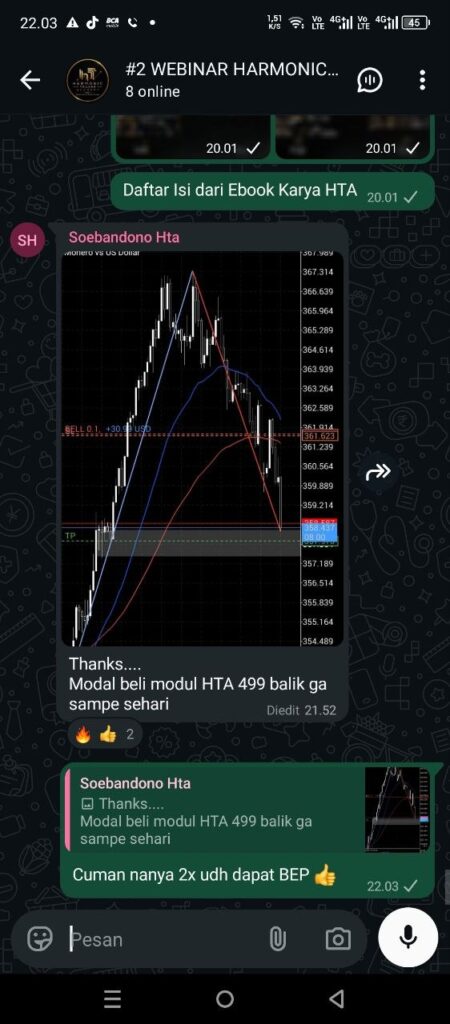Open the camera to take a photo
The height and width of the screenshot is (1024, 450).
(338, 939)
